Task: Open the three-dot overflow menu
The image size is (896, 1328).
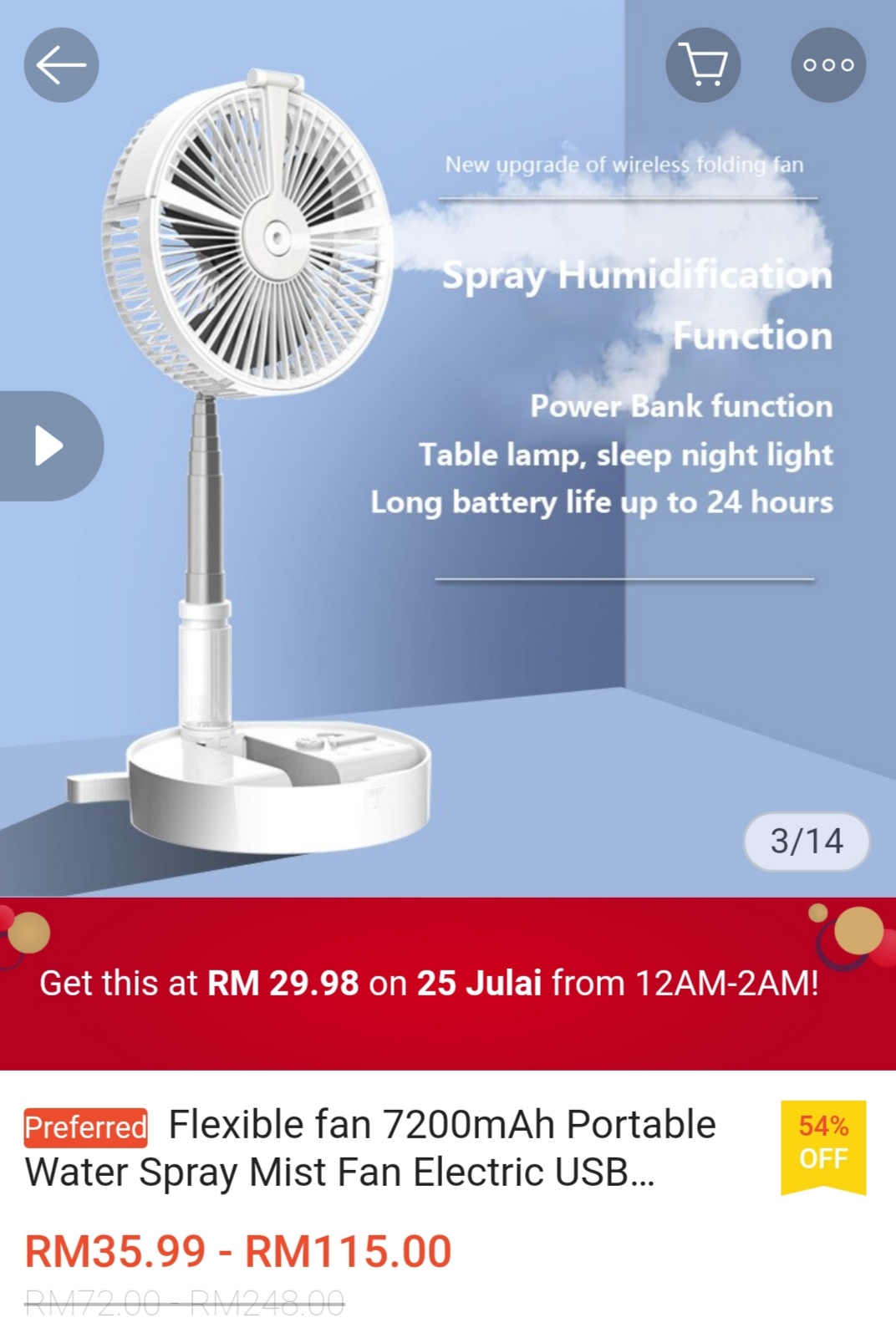Action: 828,65
